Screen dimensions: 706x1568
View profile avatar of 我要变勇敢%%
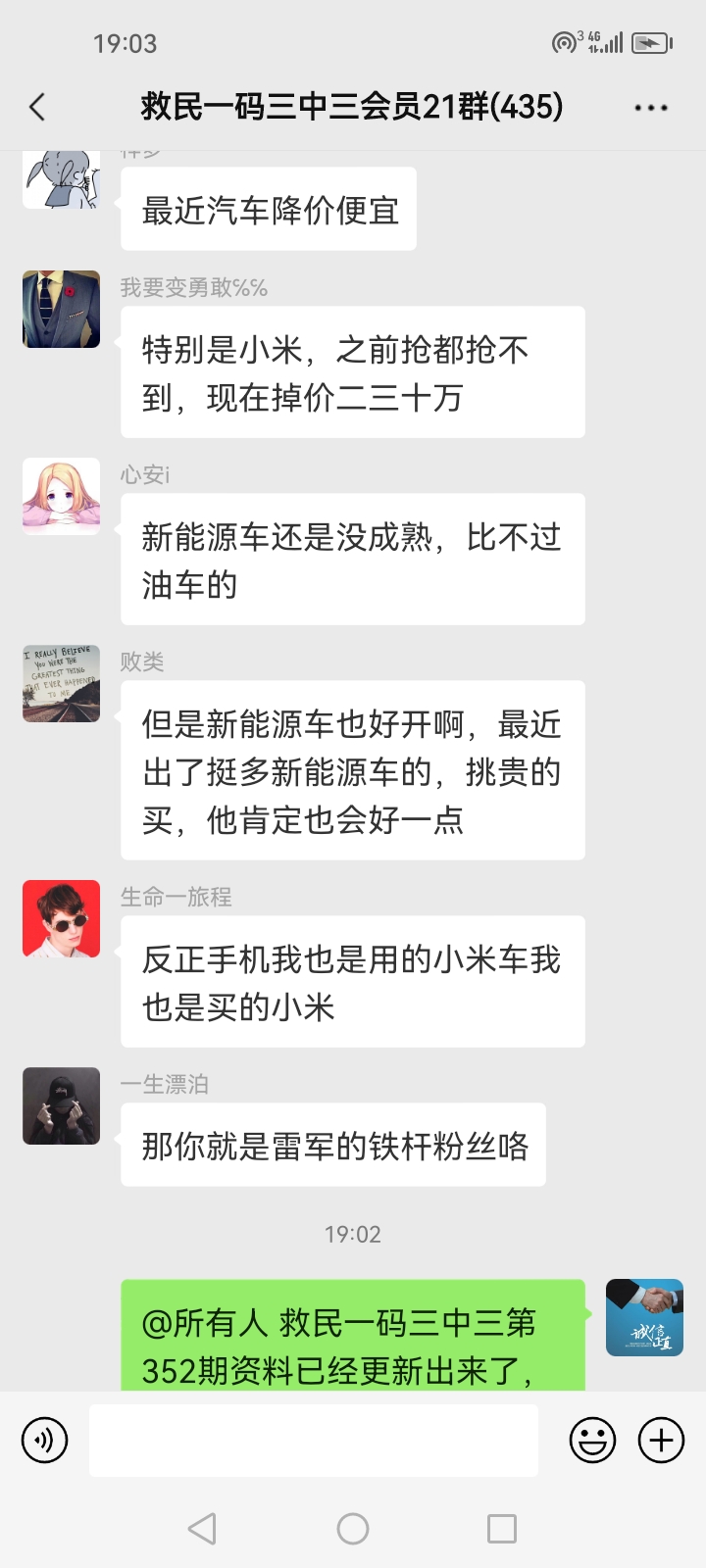coord(62,310)
